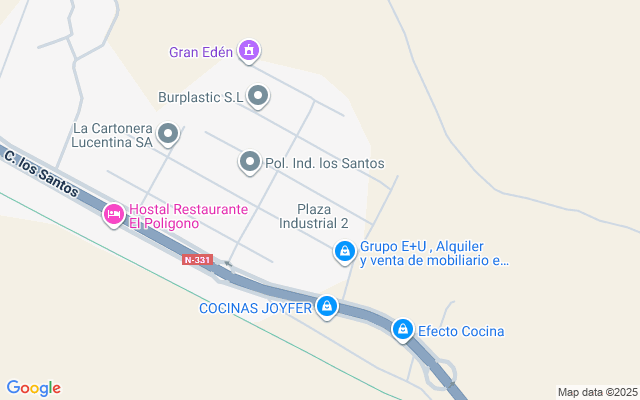View Hostal Restaurante El Polígono hotel marker
This screenshot has width=640, height=400.
click(114, 214)
